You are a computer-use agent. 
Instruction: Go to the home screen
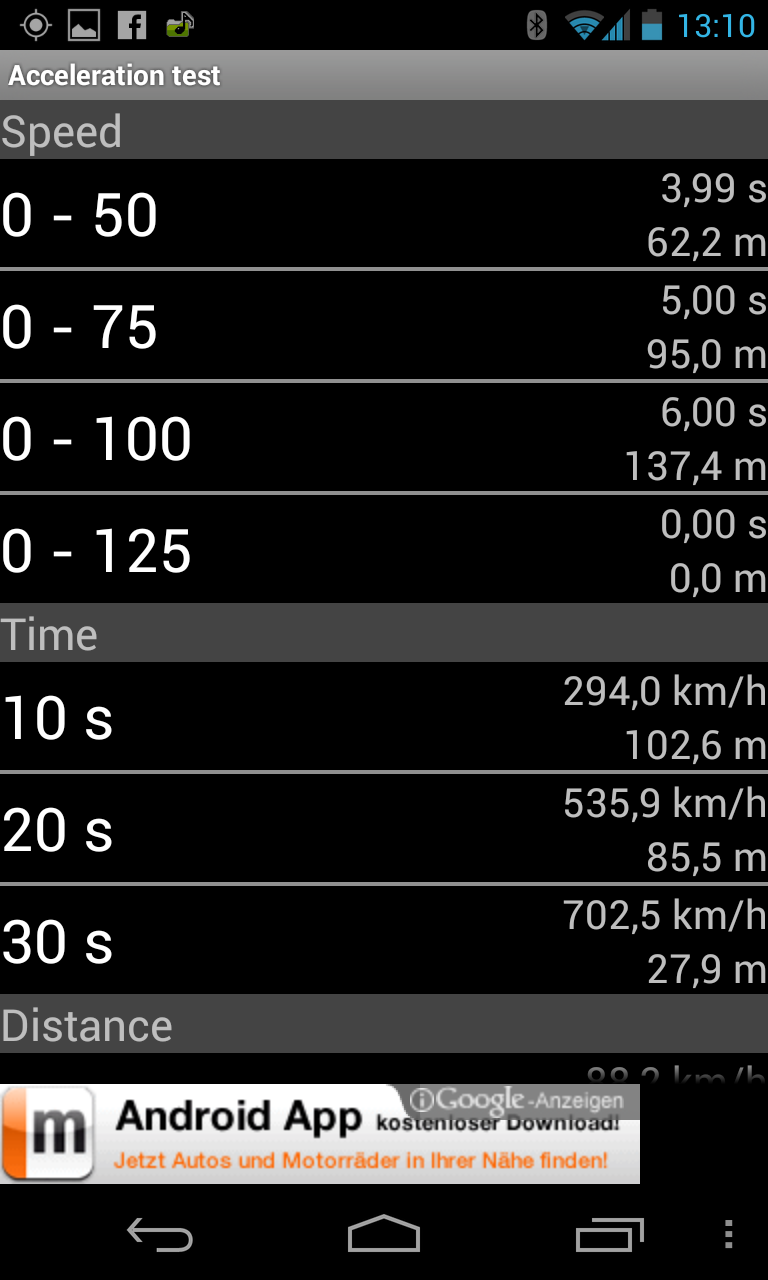(384, 1236)
